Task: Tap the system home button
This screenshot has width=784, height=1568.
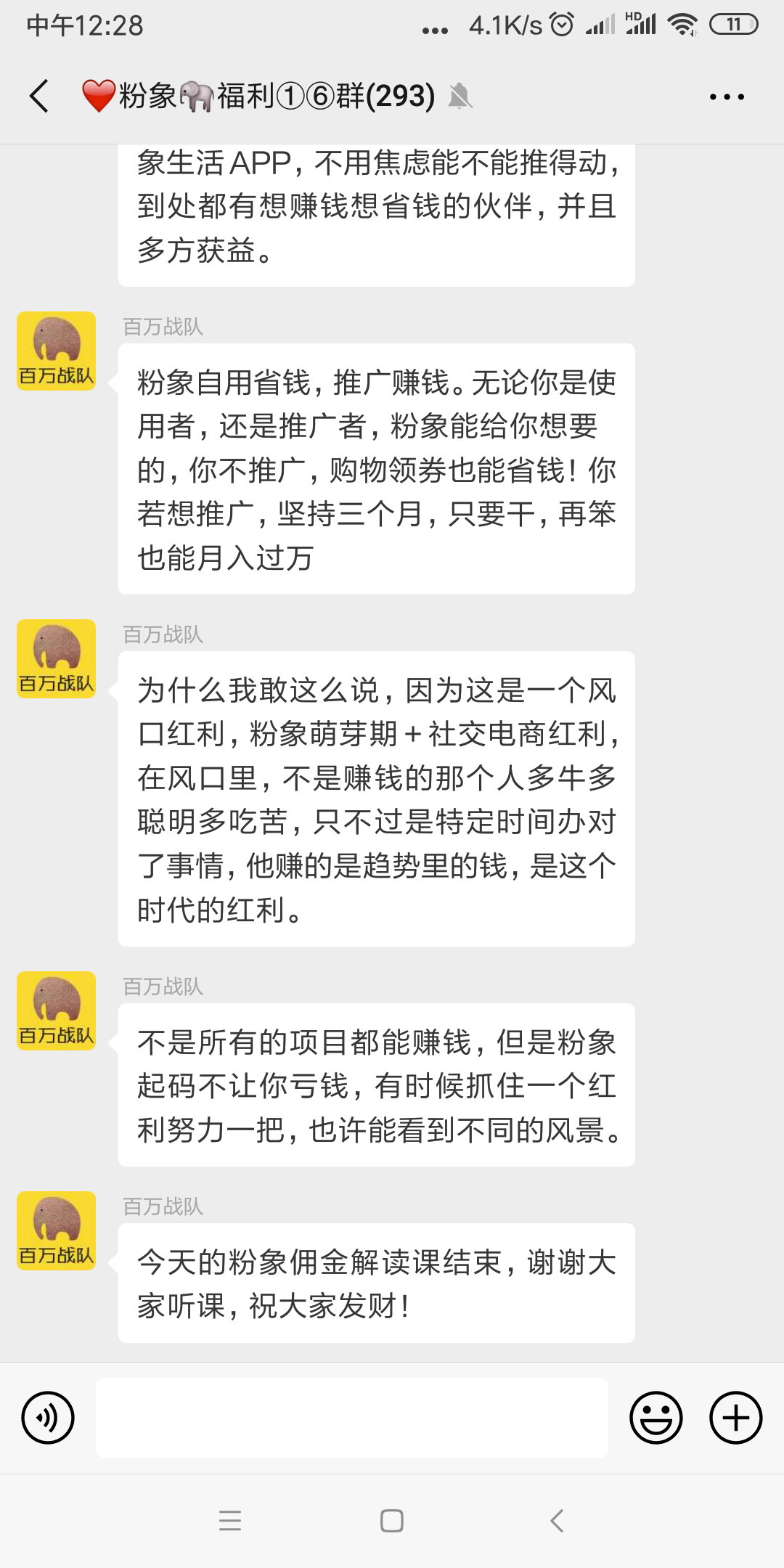Action: pyautogui.click(x=392, y=1521)
